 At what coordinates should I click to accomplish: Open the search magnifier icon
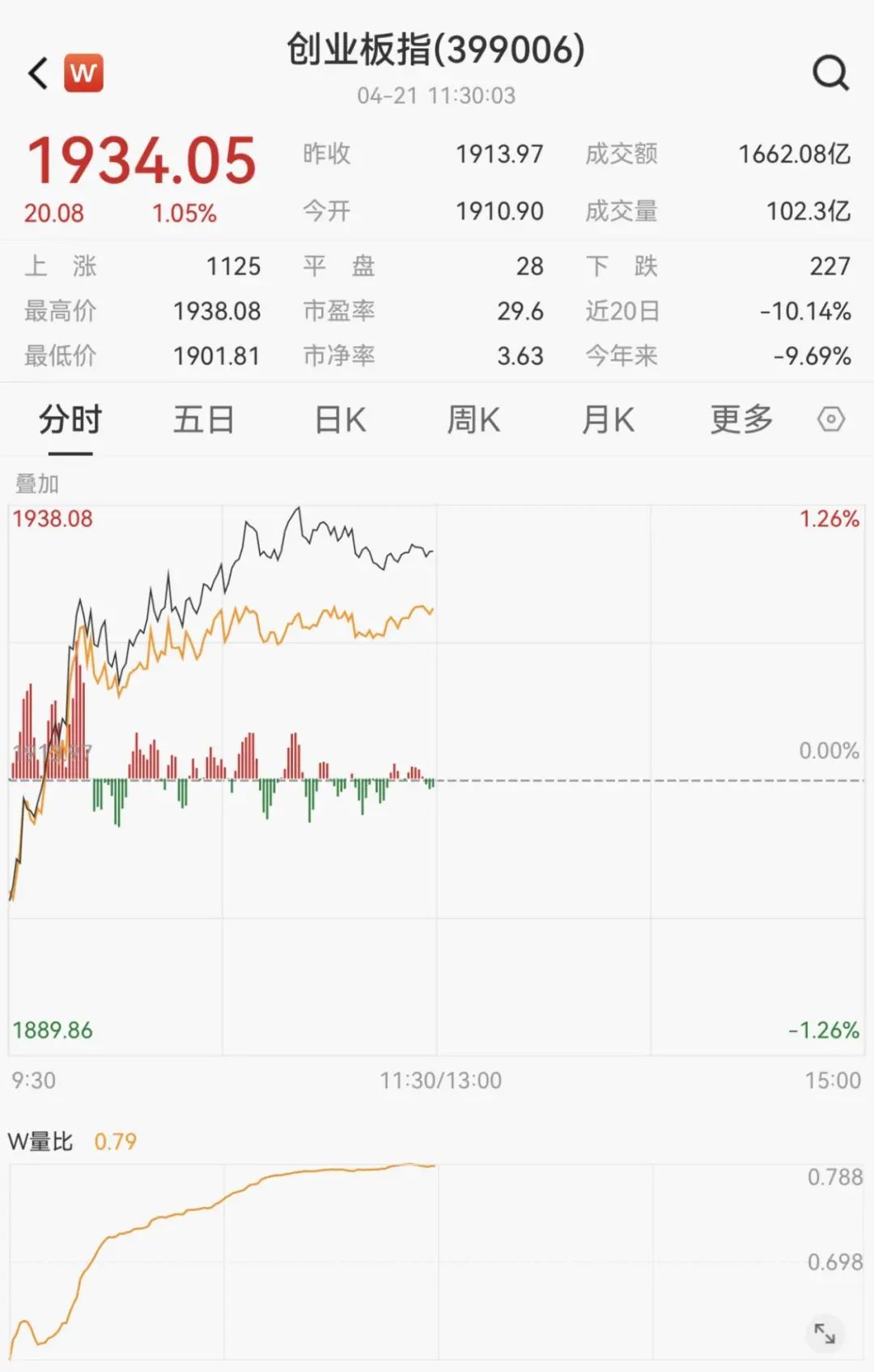pos(830,73)
